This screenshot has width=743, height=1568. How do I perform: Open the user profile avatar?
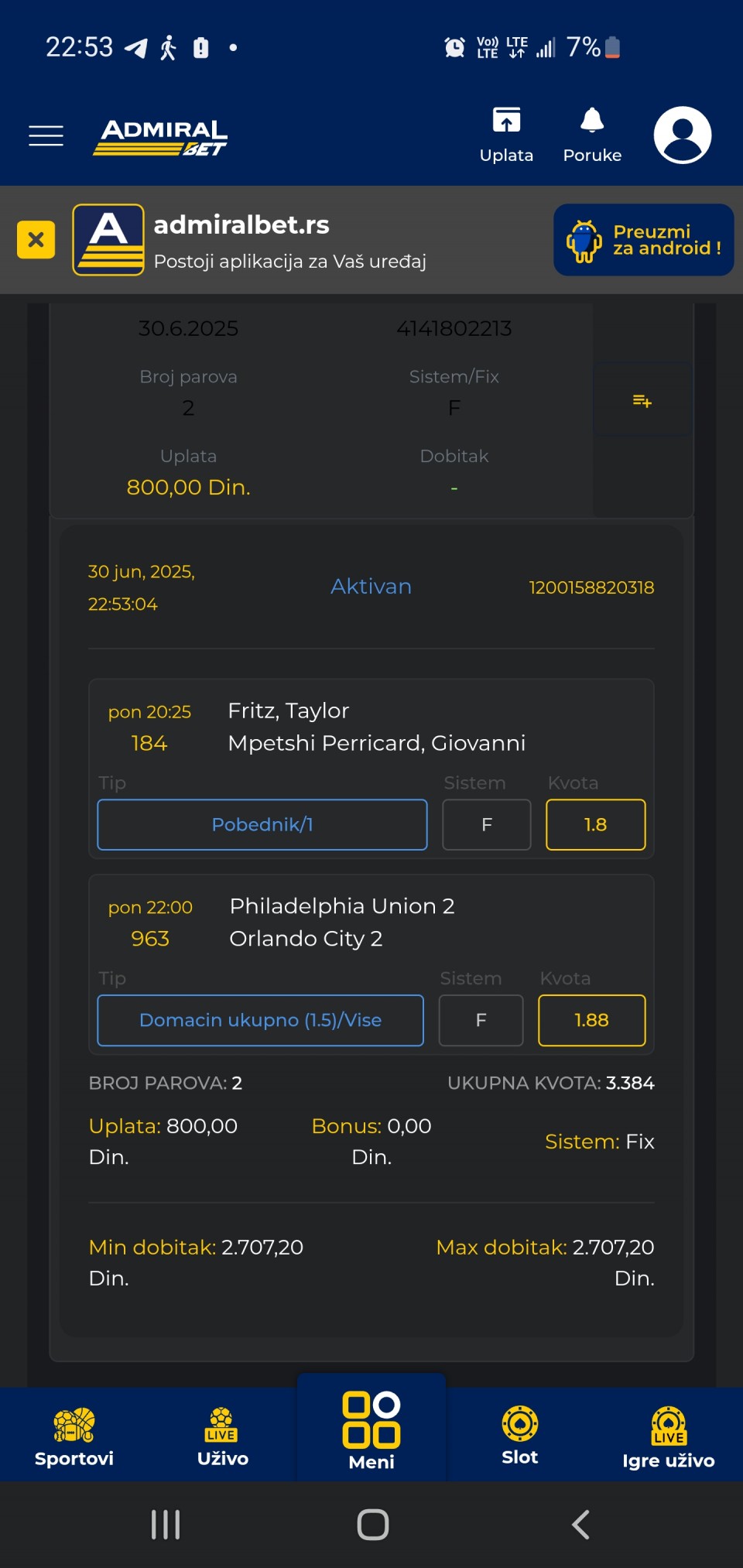682,135
